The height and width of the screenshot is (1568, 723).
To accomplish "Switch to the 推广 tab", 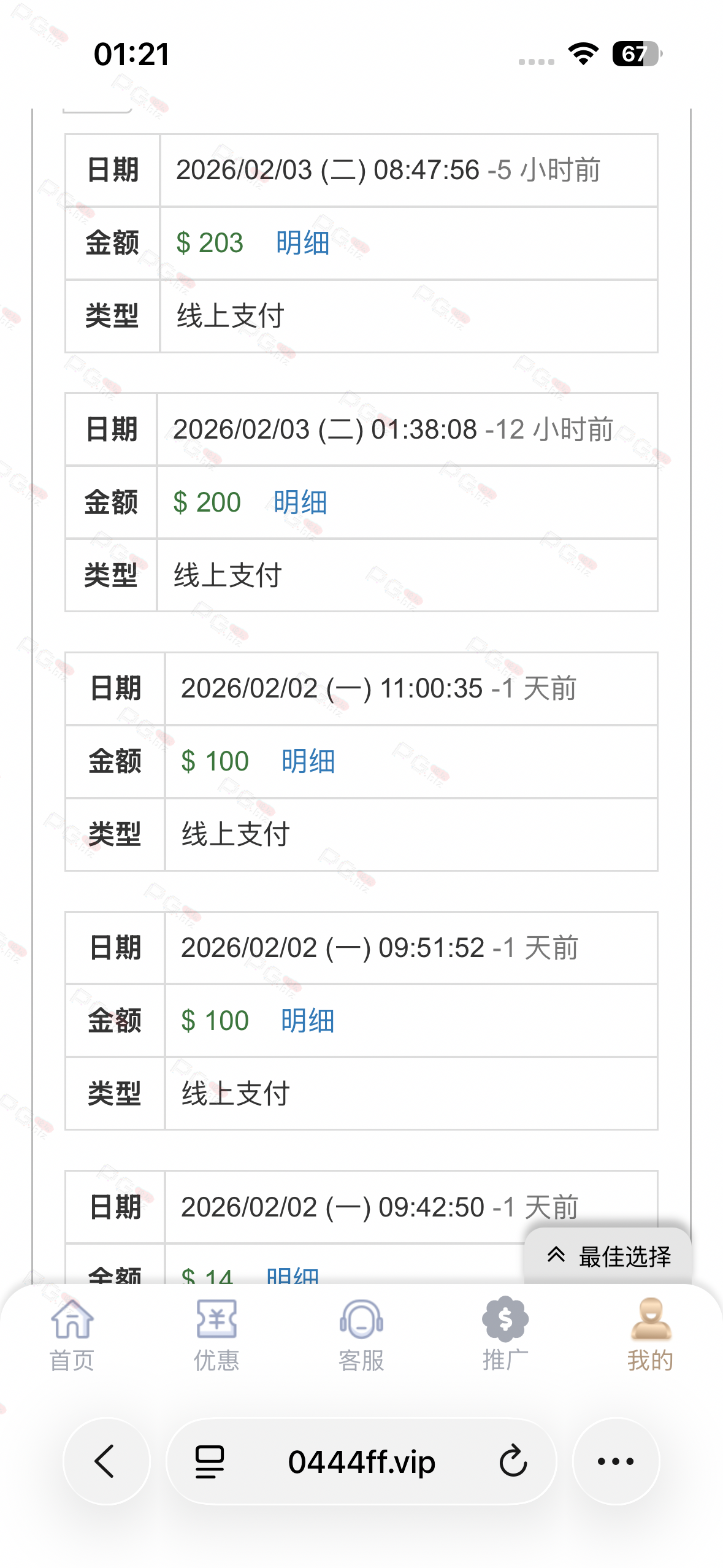I will (x=505, y=1334).
